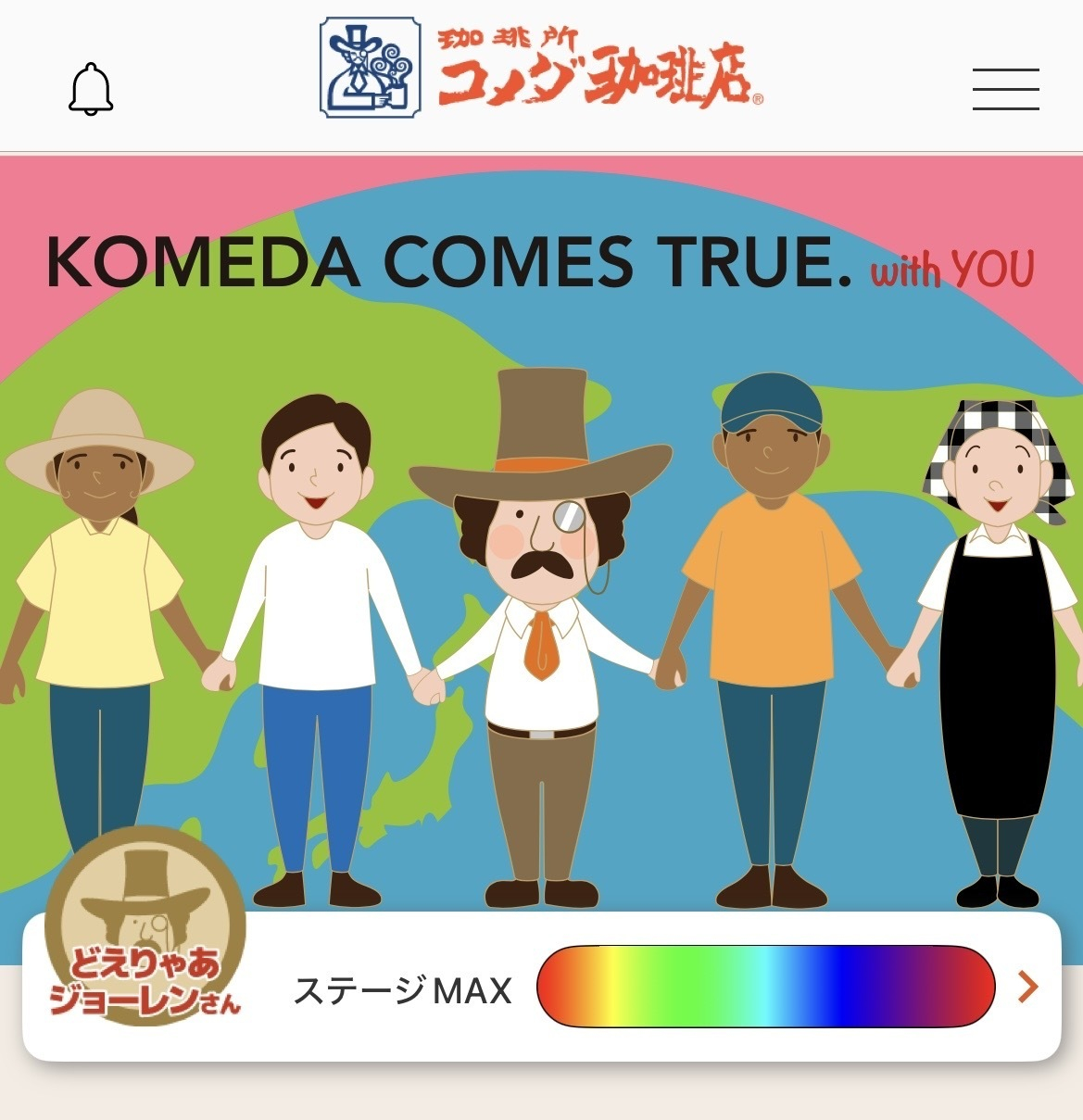Open the notifications bell

click(91, 90)
